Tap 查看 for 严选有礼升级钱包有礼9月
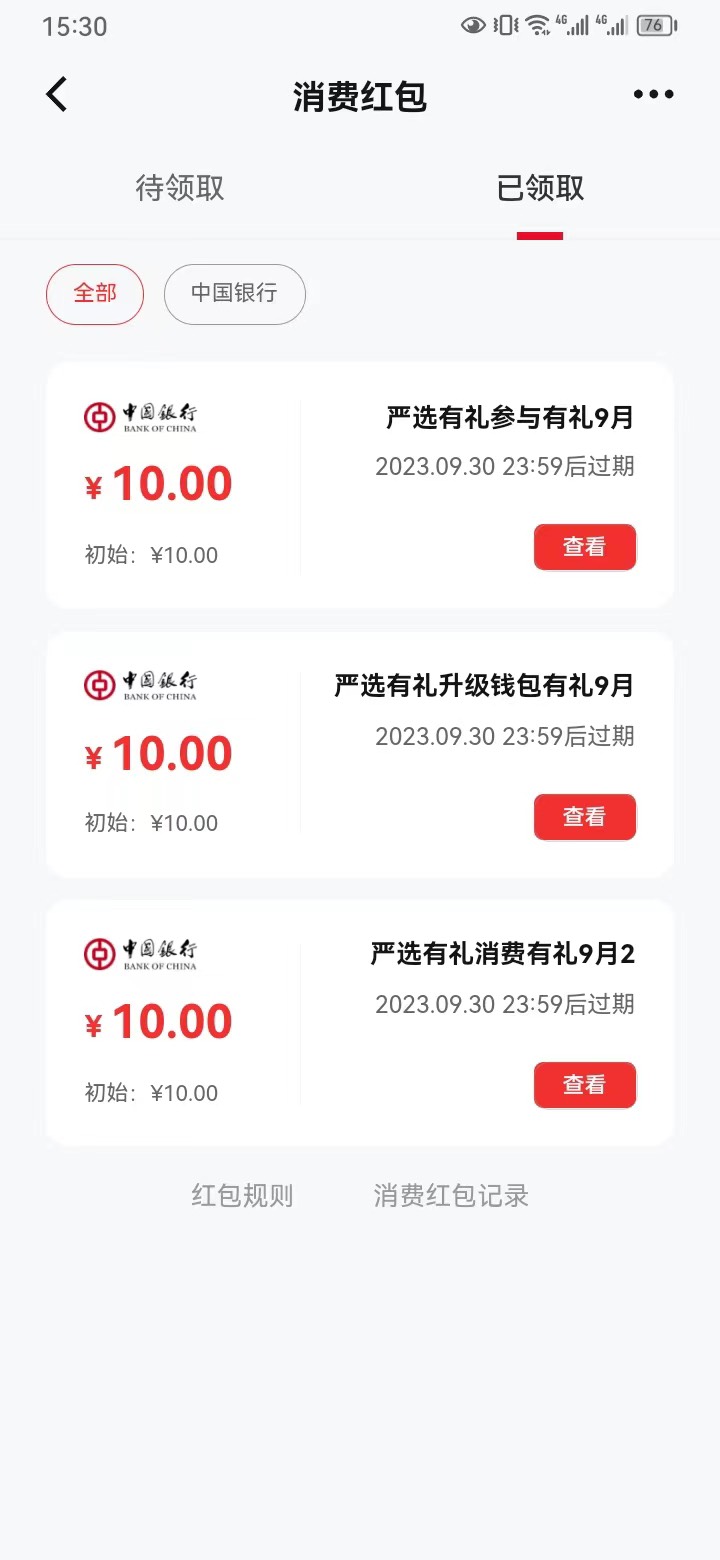The width and height of the screenshot is (720, 1560). tap(585, 817)
